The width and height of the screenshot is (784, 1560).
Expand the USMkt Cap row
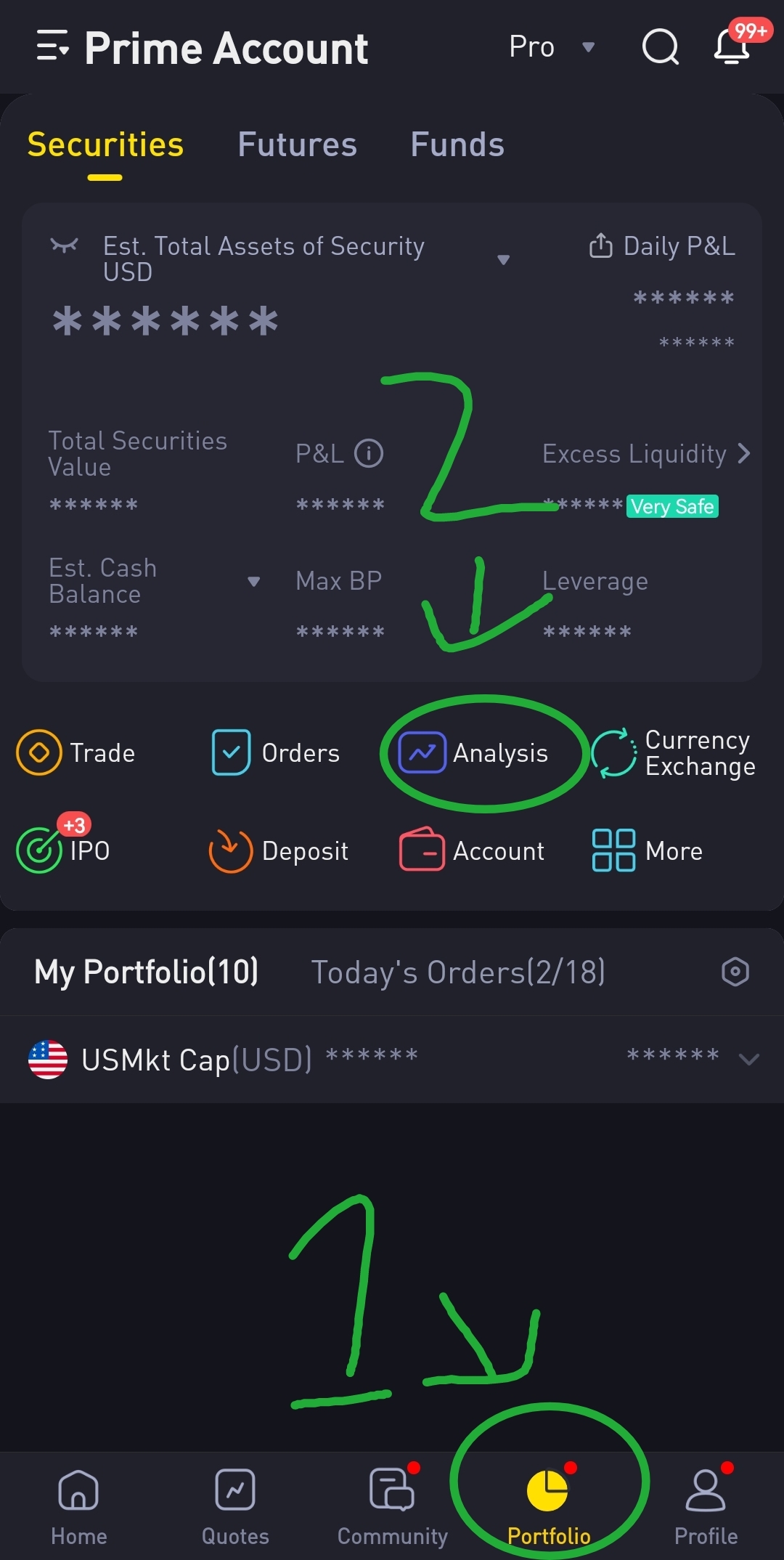(392, 1059)
